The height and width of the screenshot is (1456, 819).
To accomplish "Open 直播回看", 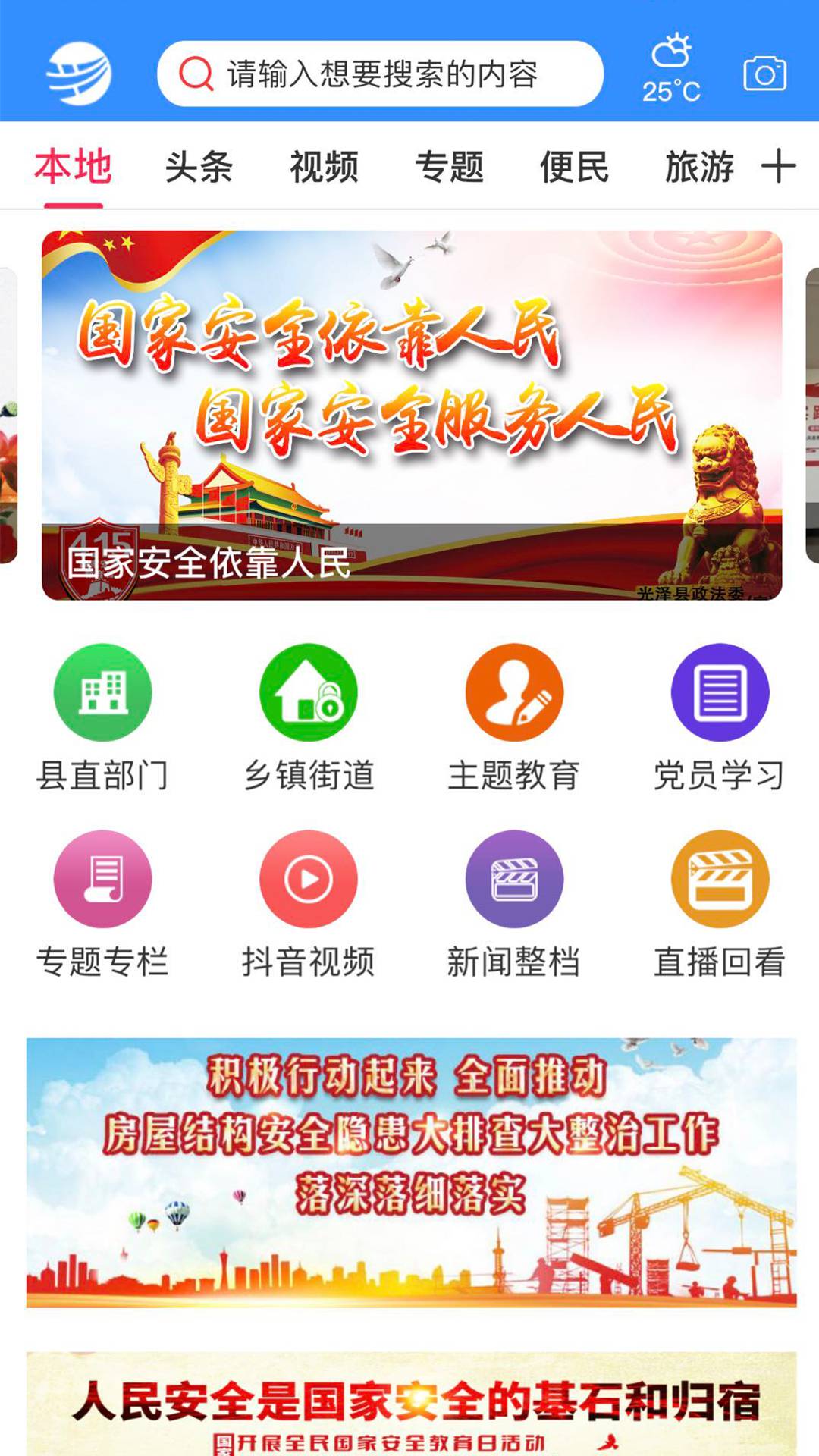I will coord(720,904).
